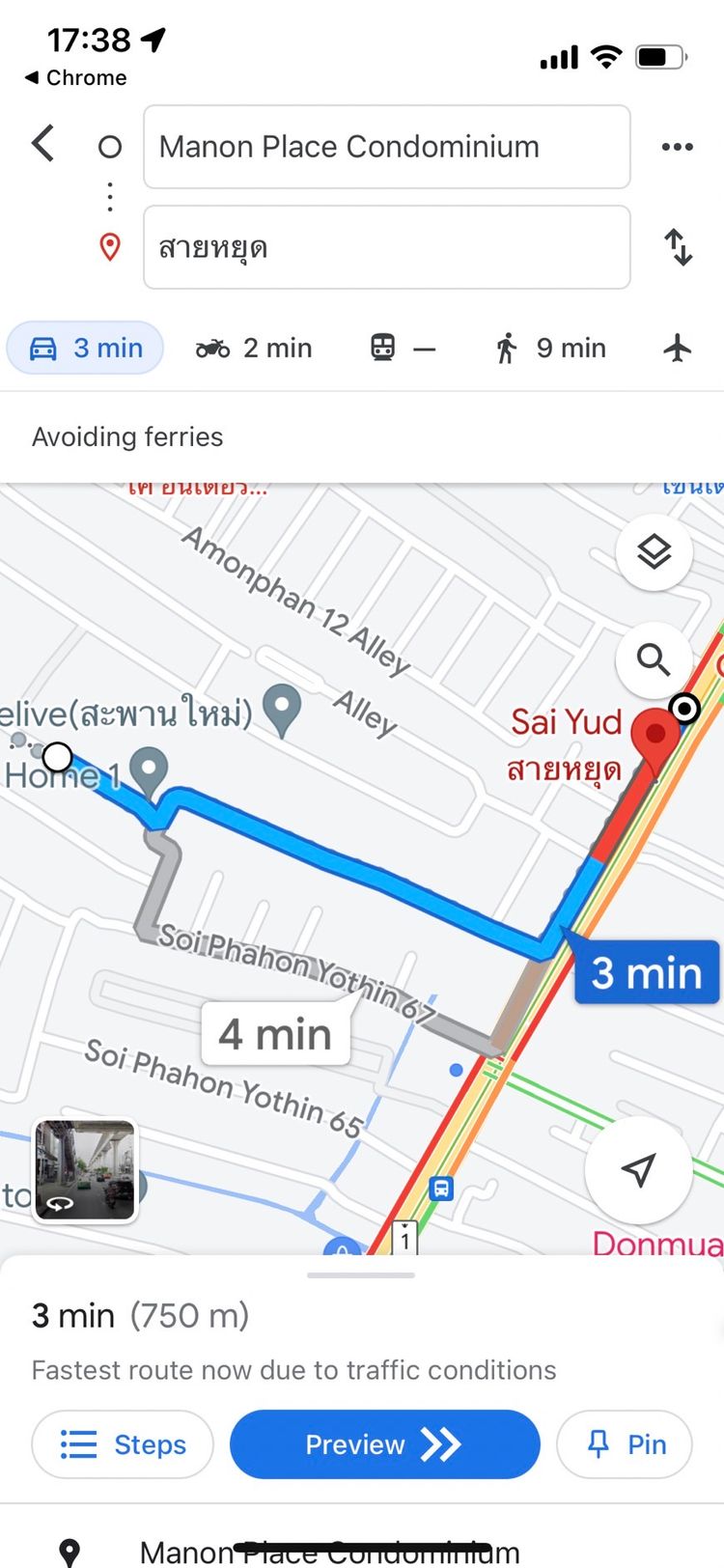Open route Steps list

coord(123,1444)
